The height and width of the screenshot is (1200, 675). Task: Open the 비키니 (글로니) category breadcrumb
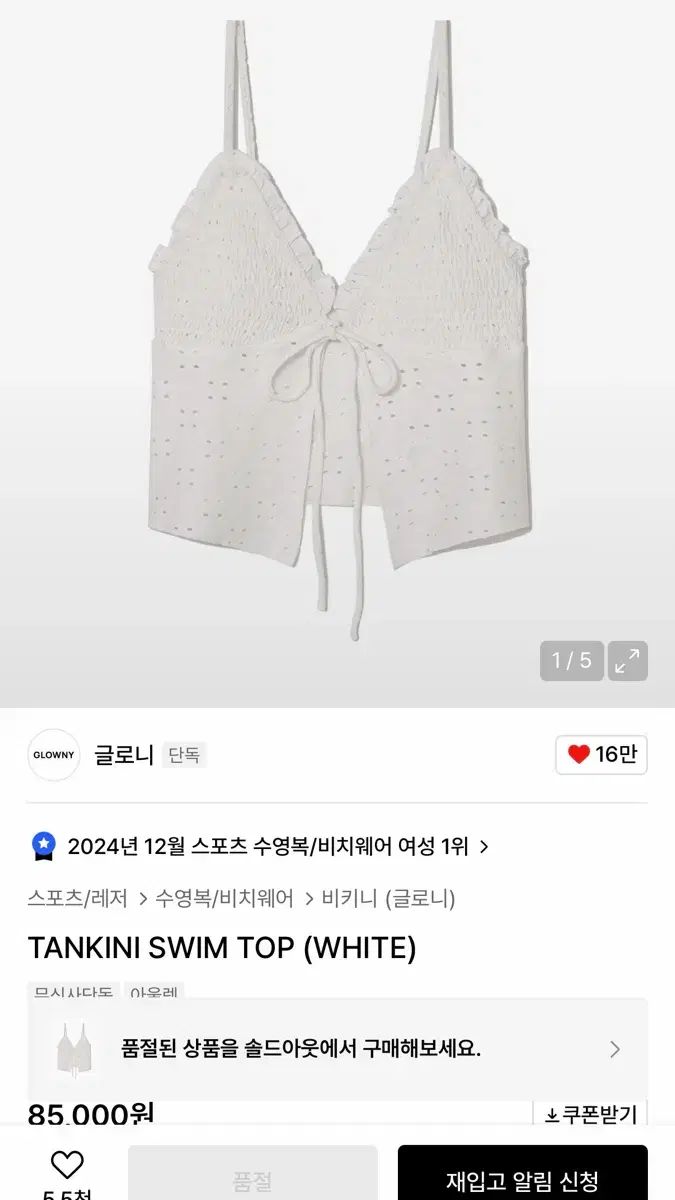pos(388,898)
